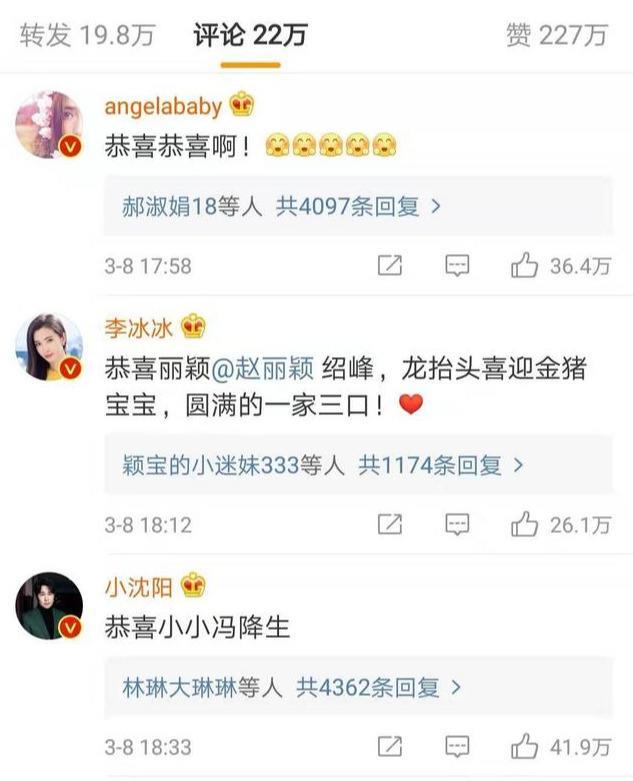Image resolution: width=633 pixels, height=781 pixels.
Task: Select the 评论 tab
Action: [x=250, y=36]
